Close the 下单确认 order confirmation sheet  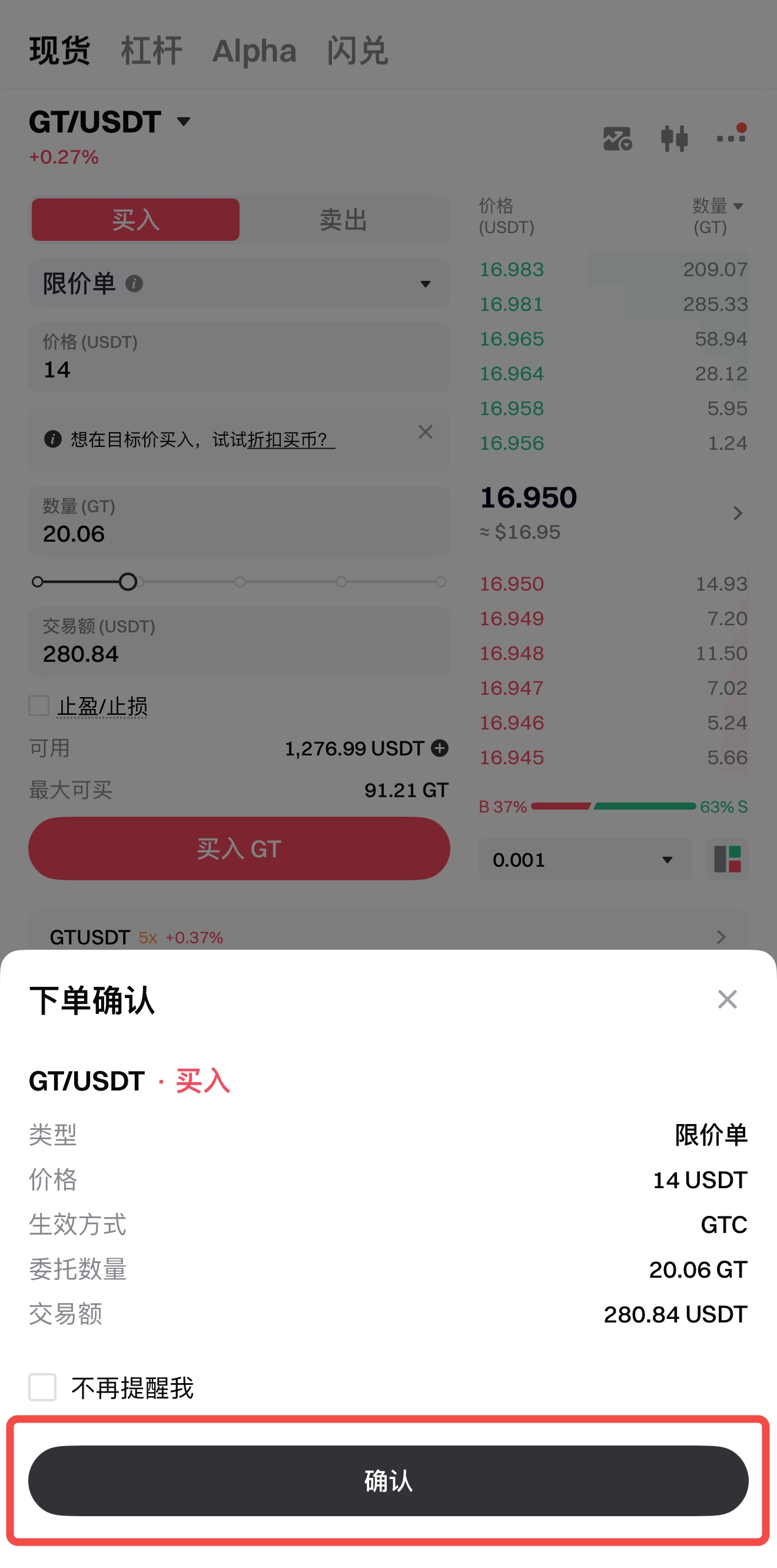726,999
